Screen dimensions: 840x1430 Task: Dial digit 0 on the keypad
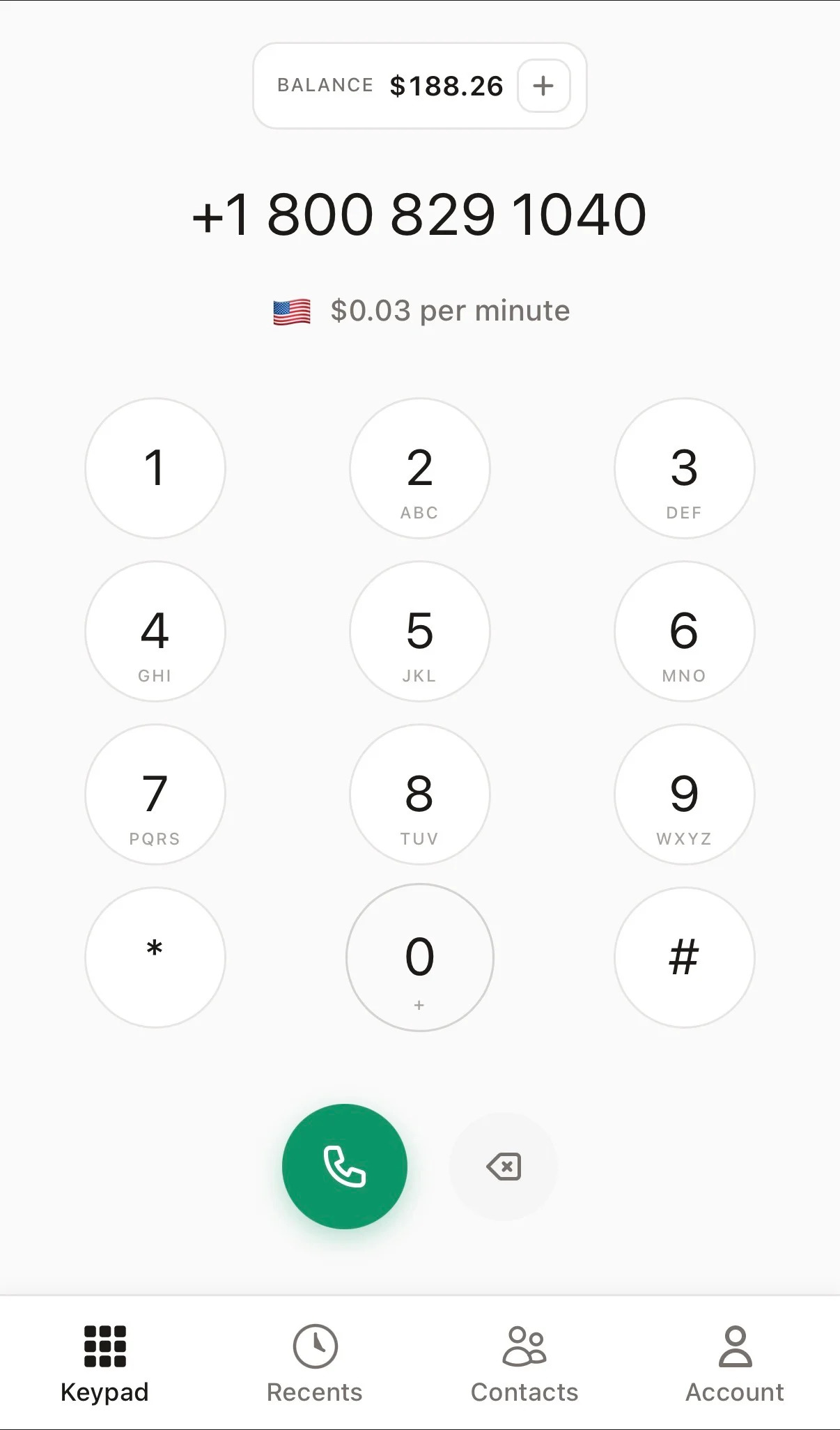(x=419, y=958)
